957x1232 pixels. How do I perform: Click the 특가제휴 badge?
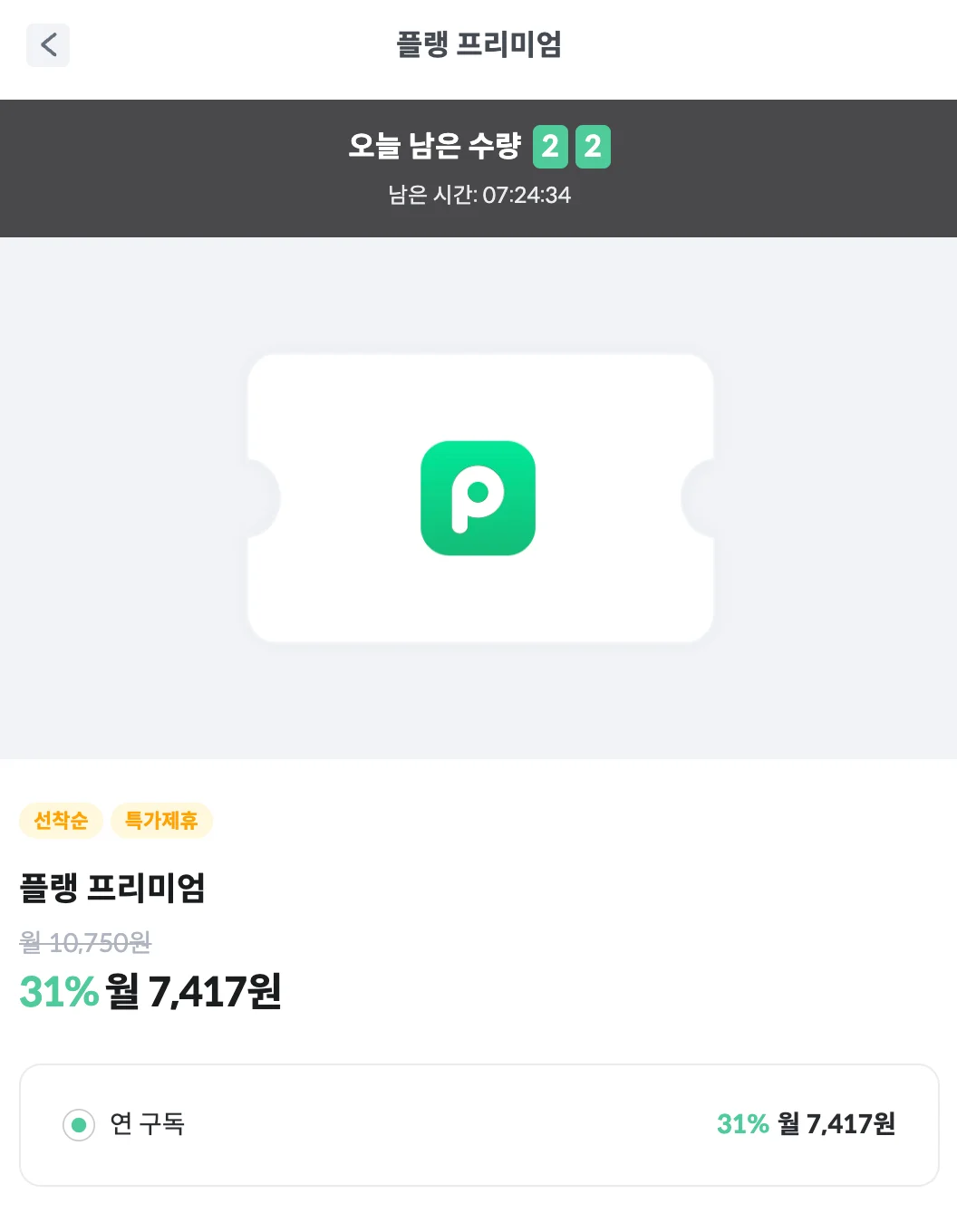point(162,821)
